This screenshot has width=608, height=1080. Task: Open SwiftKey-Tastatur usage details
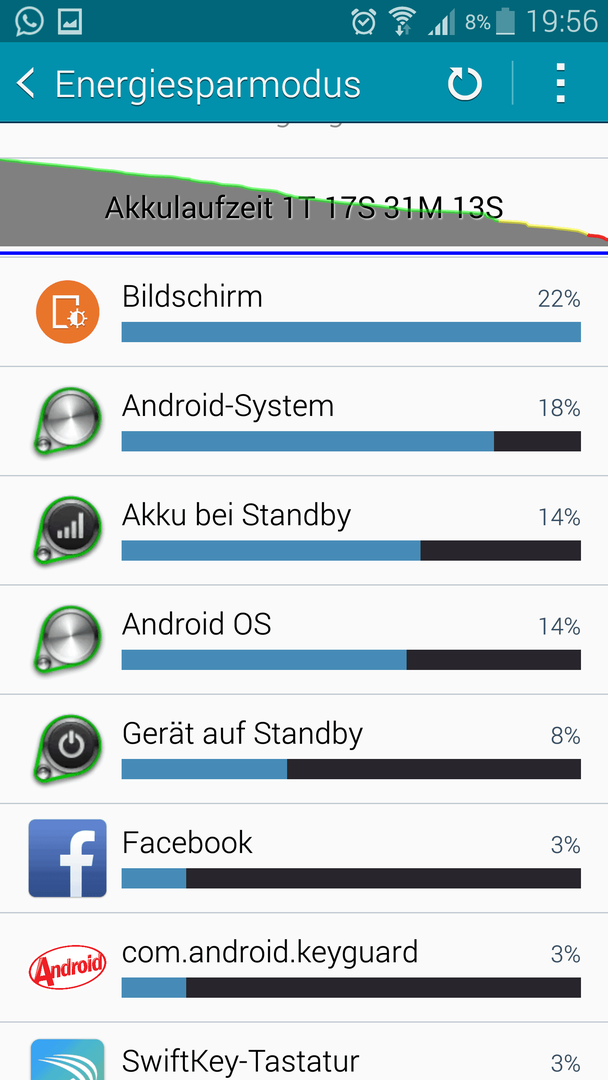click(304, 1052)
